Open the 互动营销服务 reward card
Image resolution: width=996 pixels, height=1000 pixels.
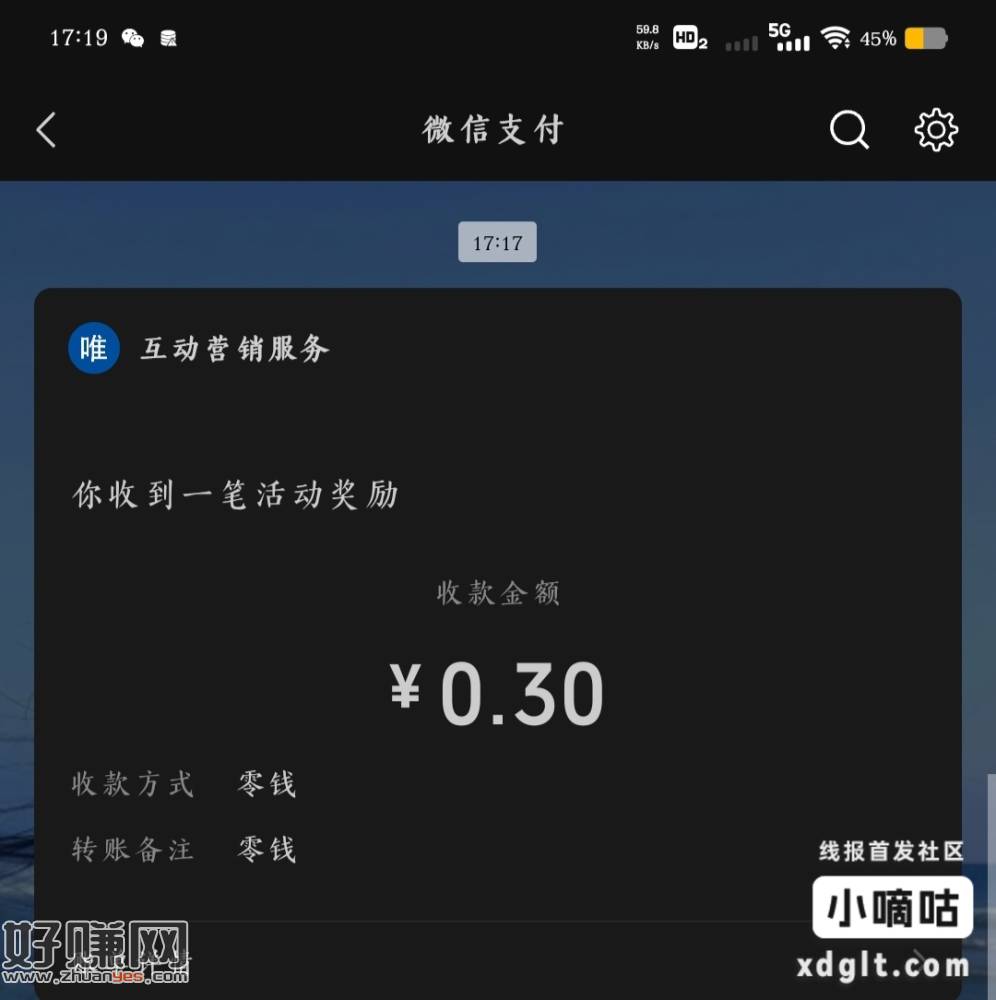point(497,600)
